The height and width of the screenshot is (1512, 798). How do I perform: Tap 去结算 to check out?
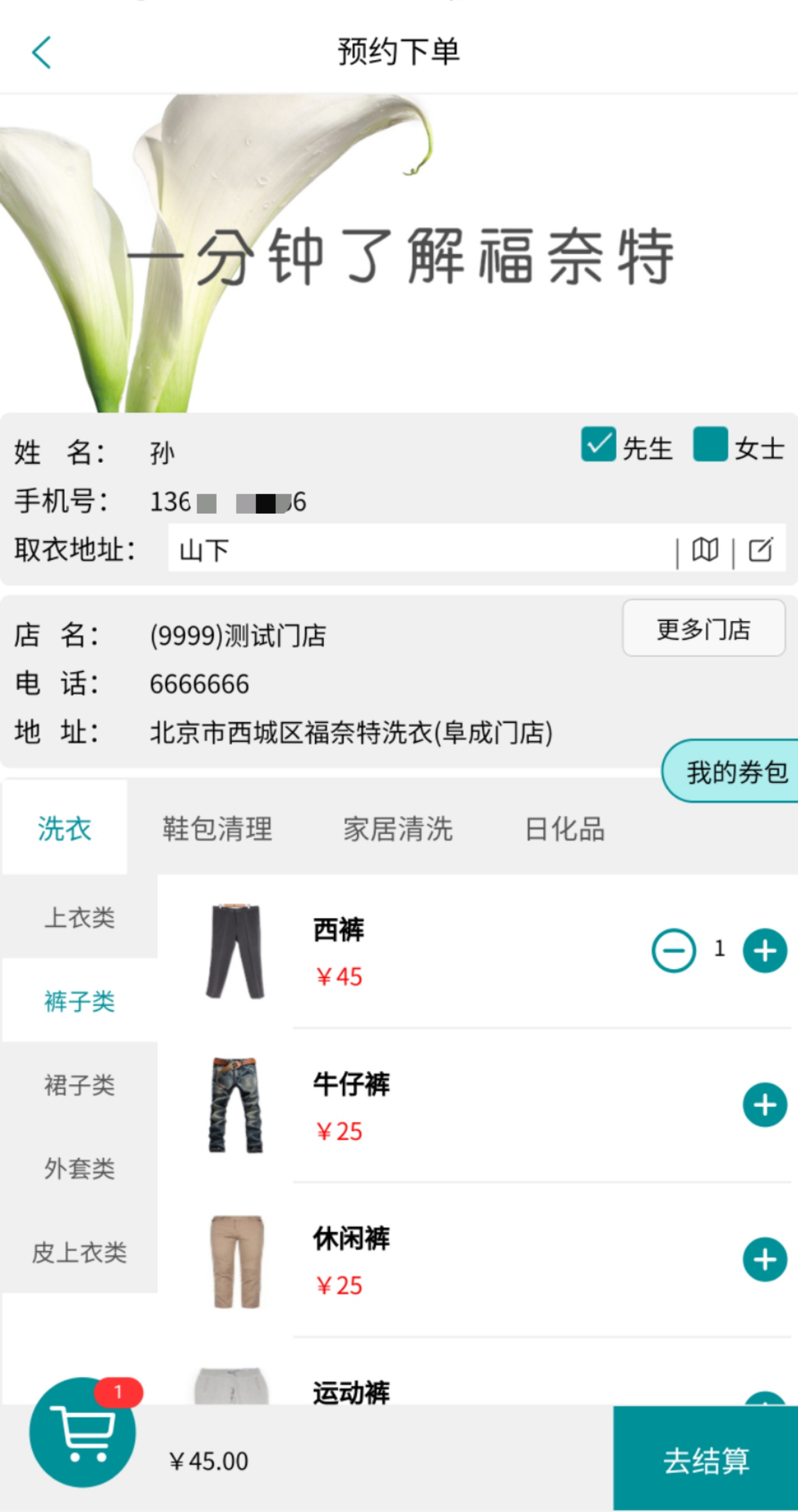[705, 1459]
